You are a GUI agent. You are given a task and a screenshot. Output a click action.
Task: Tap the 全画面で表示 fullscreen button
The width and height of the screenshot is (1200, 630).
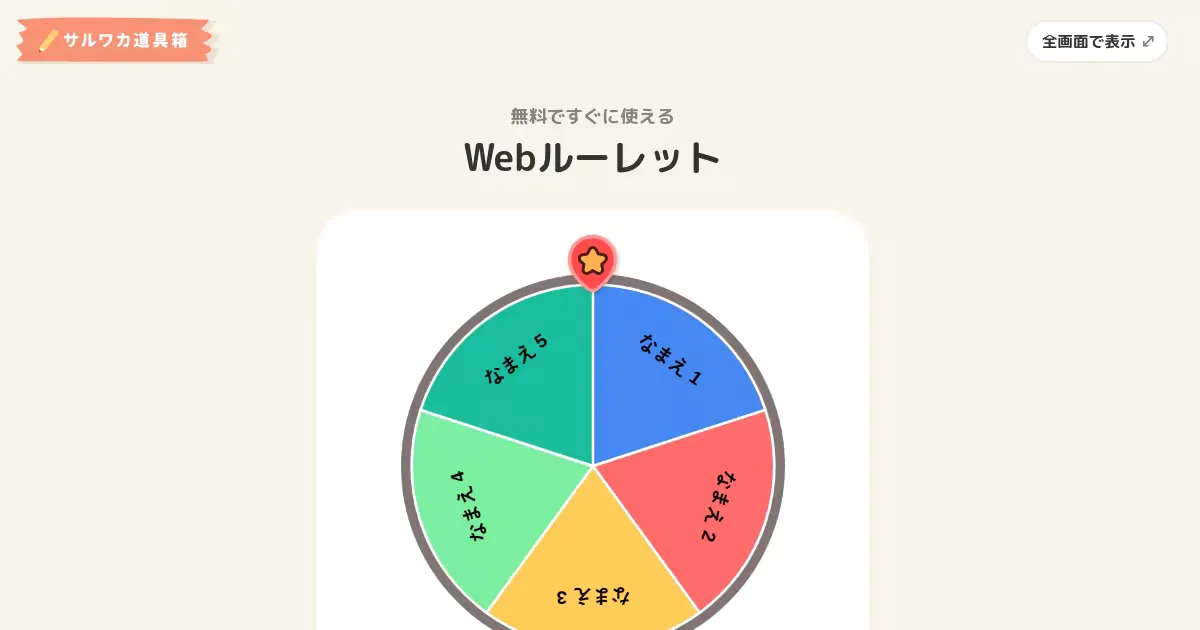[1096, 42]
